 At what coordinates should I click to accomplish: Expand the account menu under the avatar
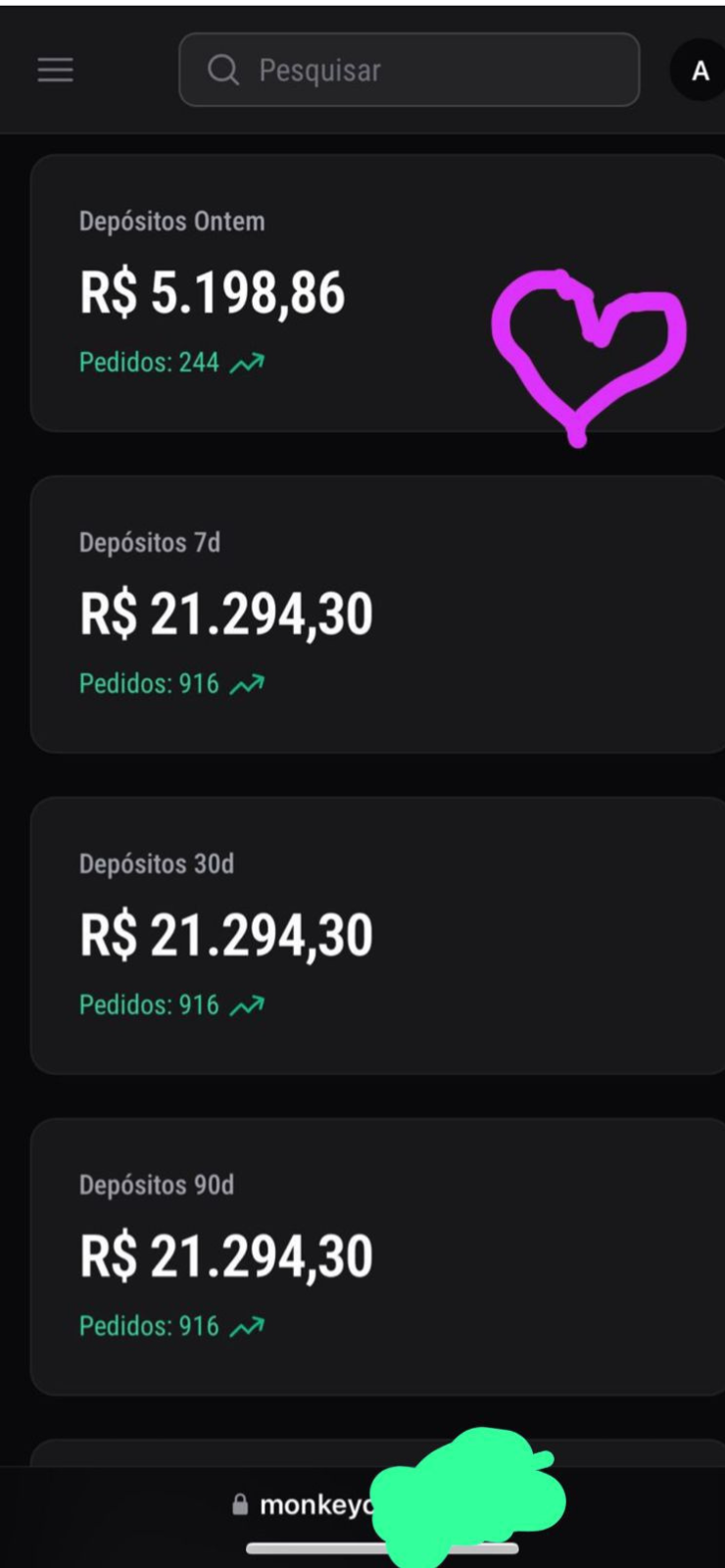699,70
